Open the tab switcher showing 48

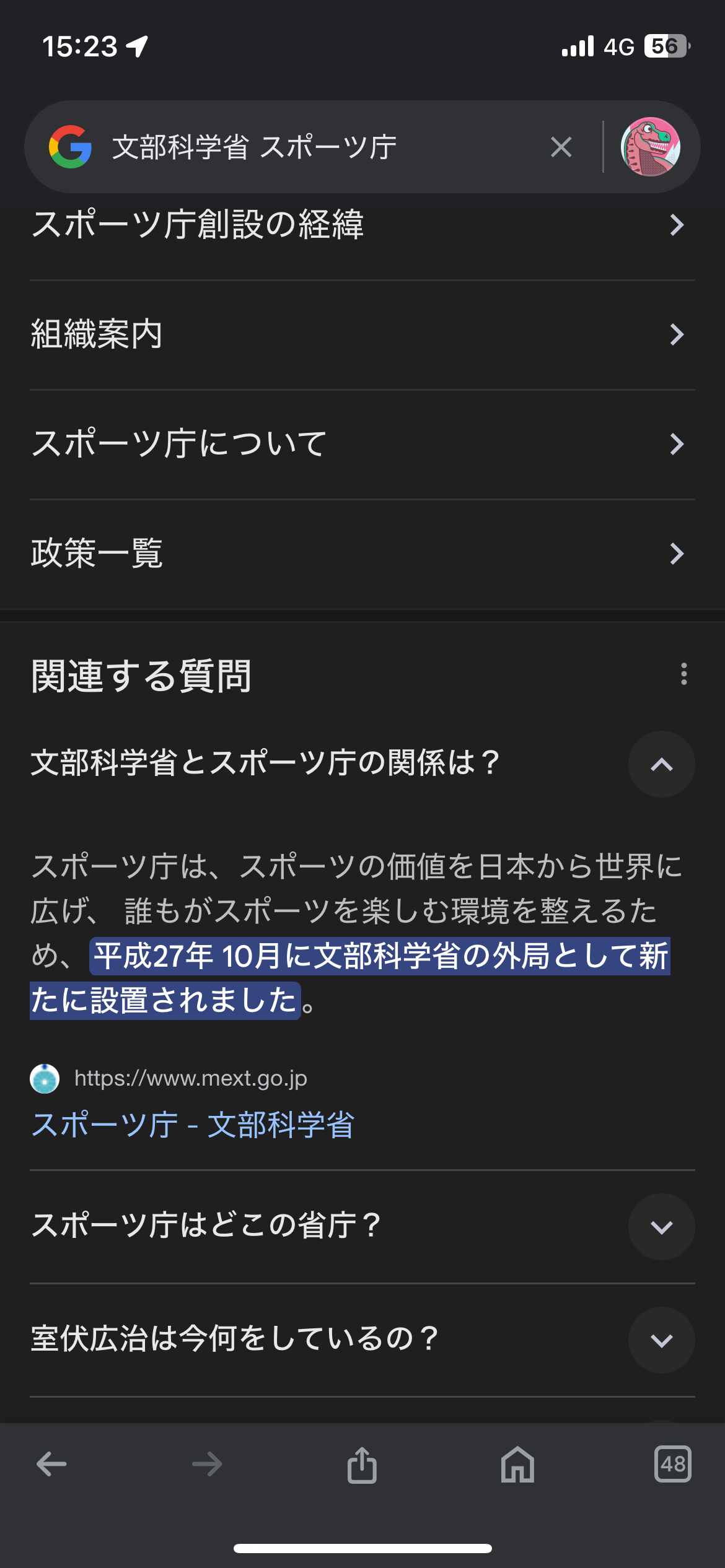click(672, 1465)
